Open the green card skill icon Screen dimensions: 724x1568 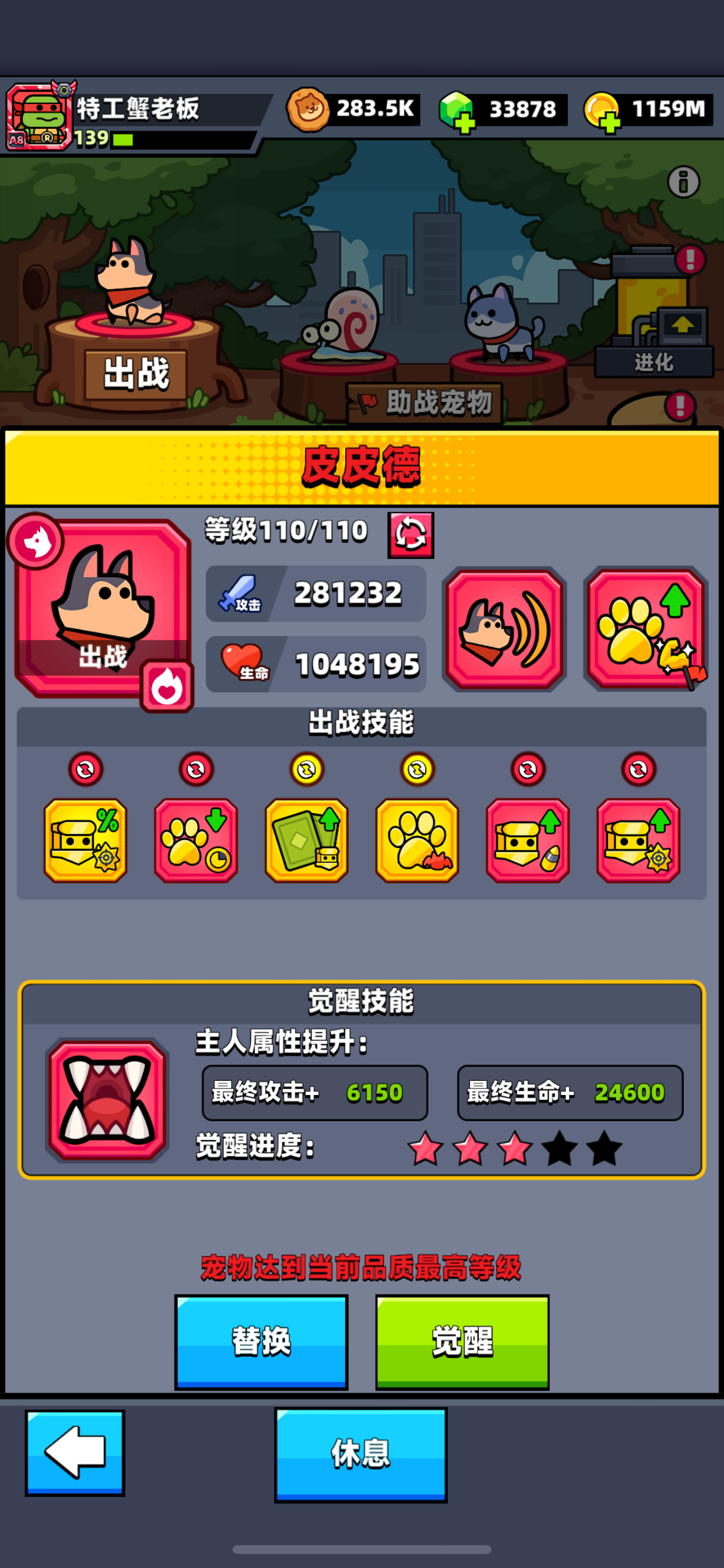(306, 840)
